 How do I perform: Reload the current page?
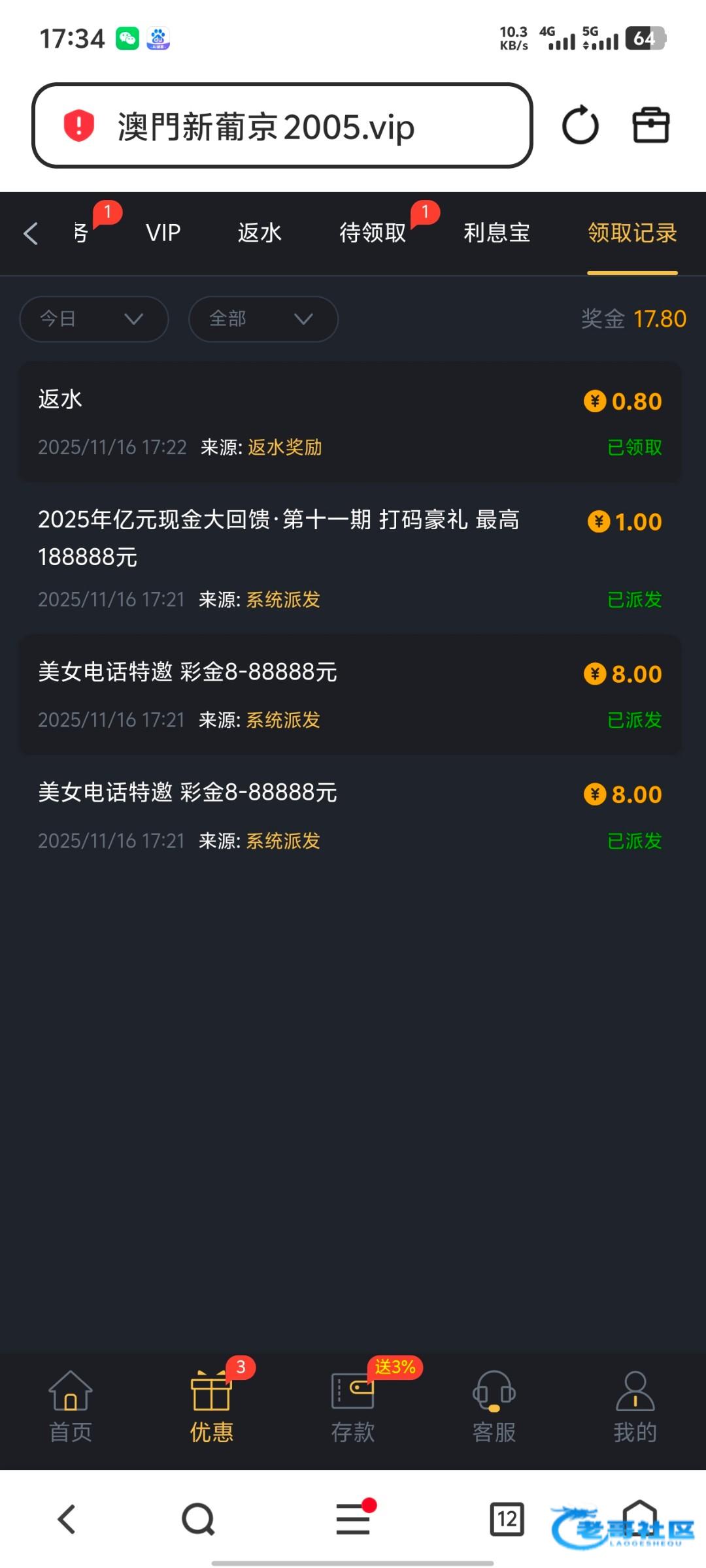tap(580, 125)
